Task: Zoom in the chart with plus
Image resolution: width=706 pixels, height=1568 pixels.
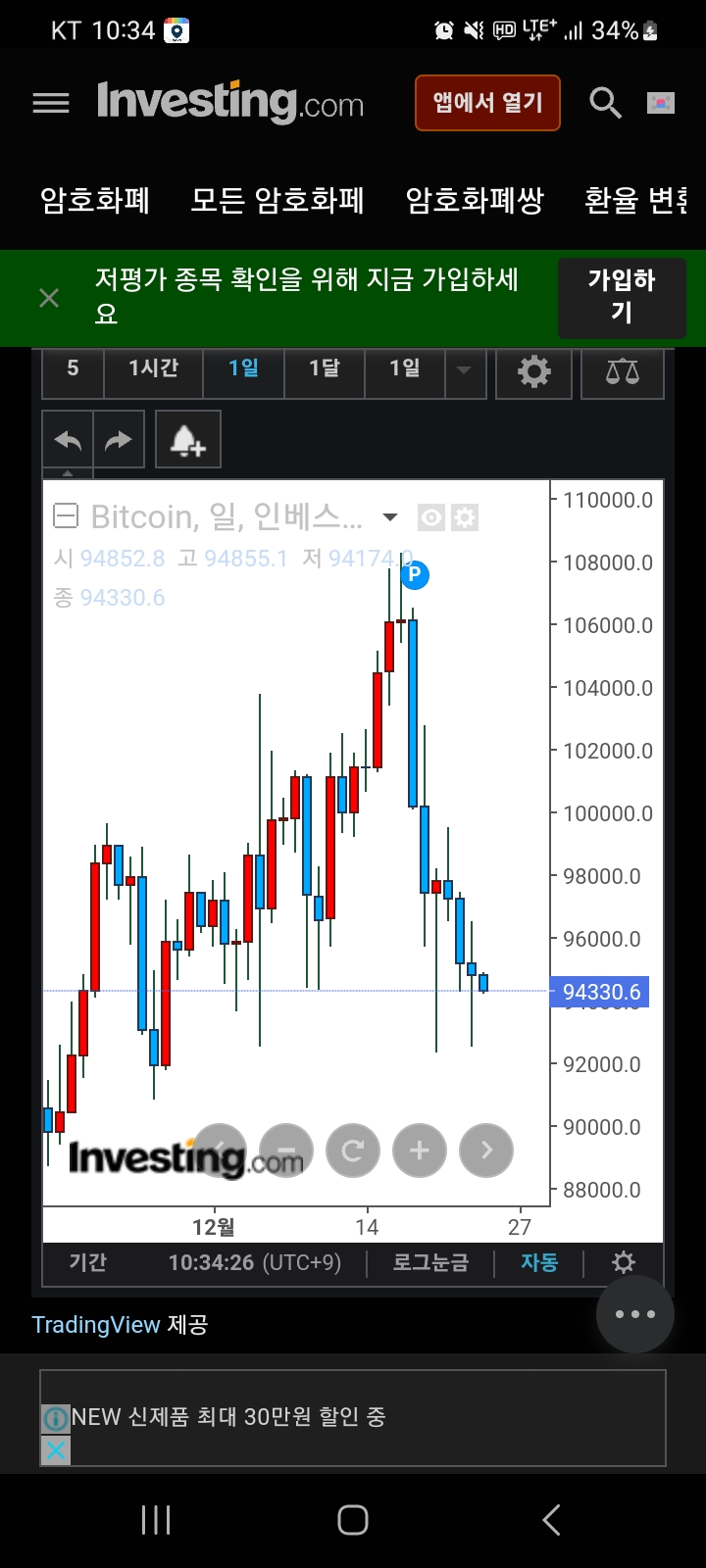Action: click(x=419, y=1151)
